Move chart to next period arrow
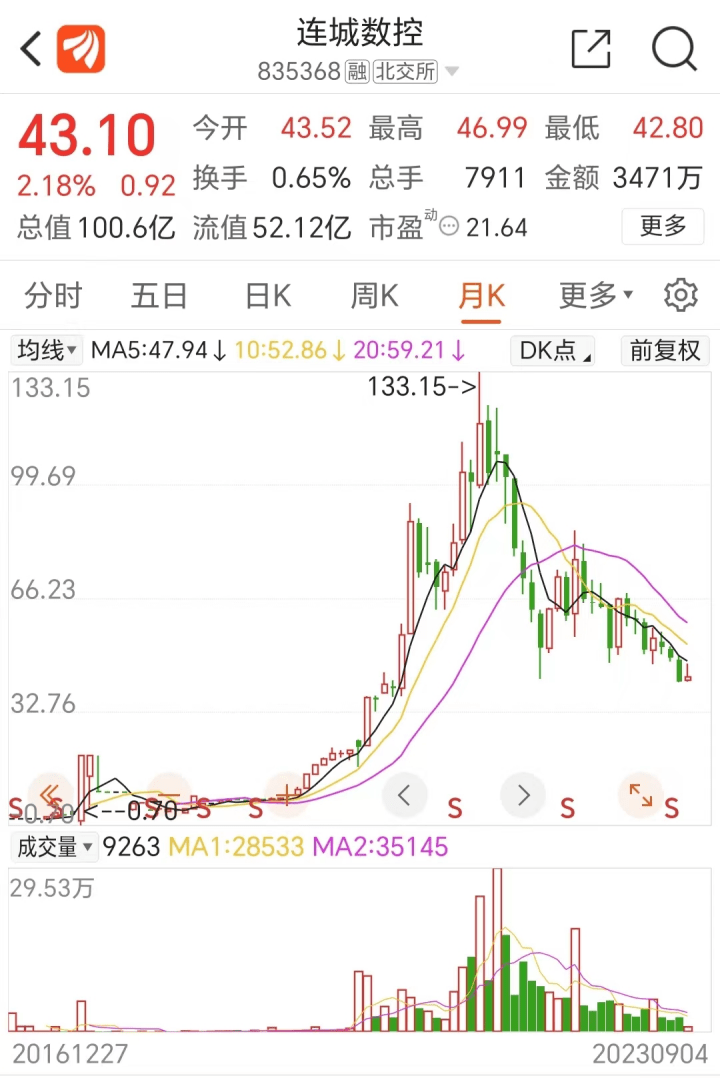720x1078 pixels. (522, 796)
